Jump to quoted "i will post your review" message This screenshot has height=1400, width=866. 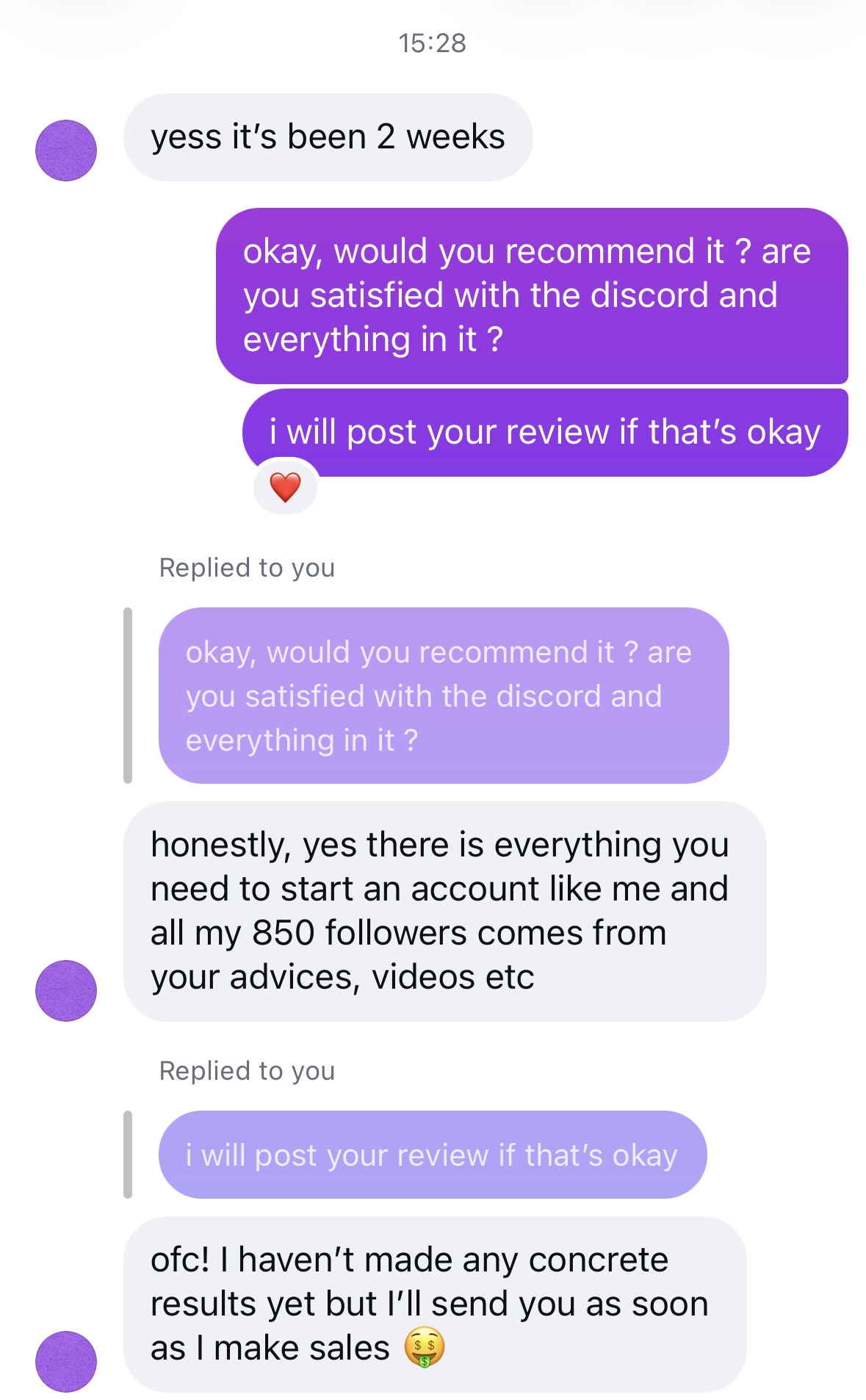point(433,1155)
